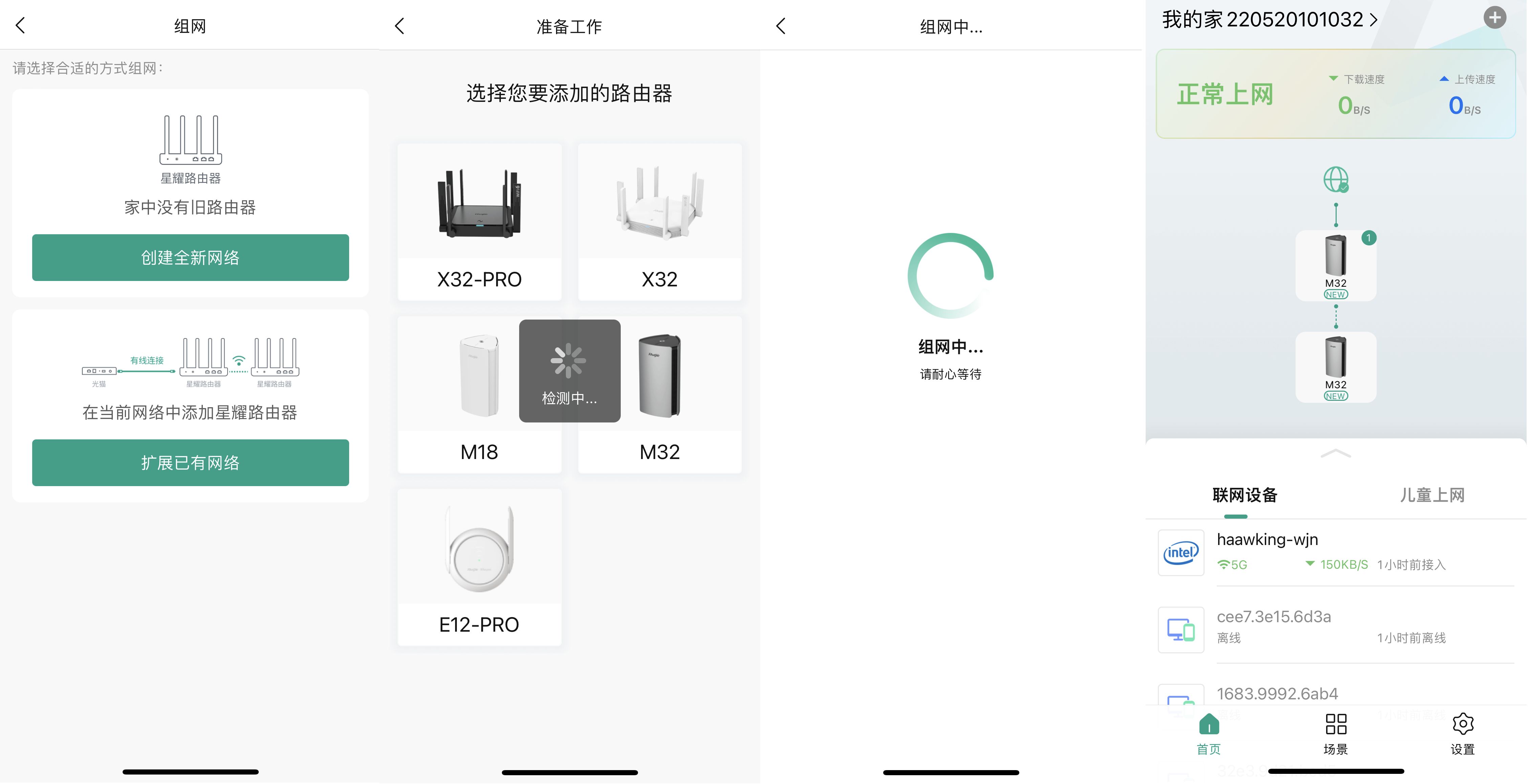Open the 设置 tab in bottom bar
Image resolution: width=1530 pixels, height=784 pixels.
[x=1462, y=734]
